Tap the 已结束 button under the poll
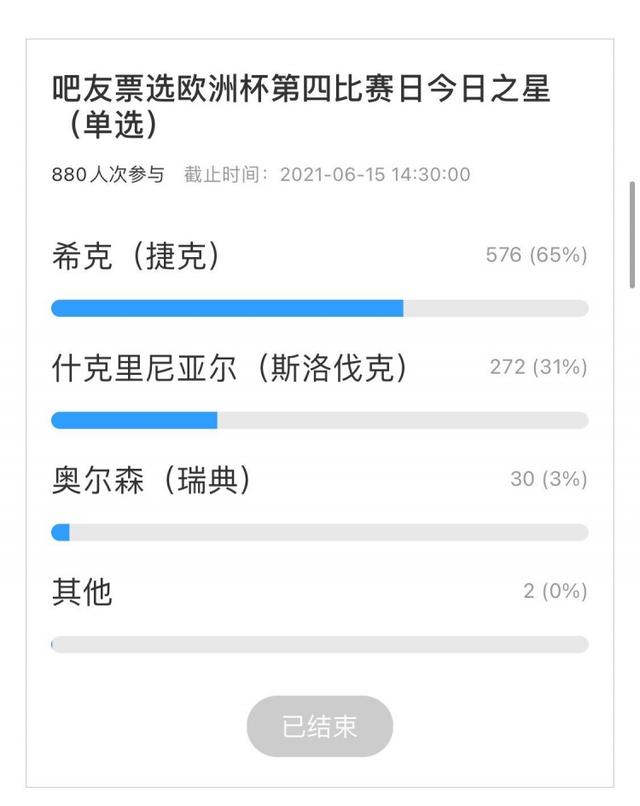Screen dimensions: 640x806 pyautogui.click(x=319, y=726)
